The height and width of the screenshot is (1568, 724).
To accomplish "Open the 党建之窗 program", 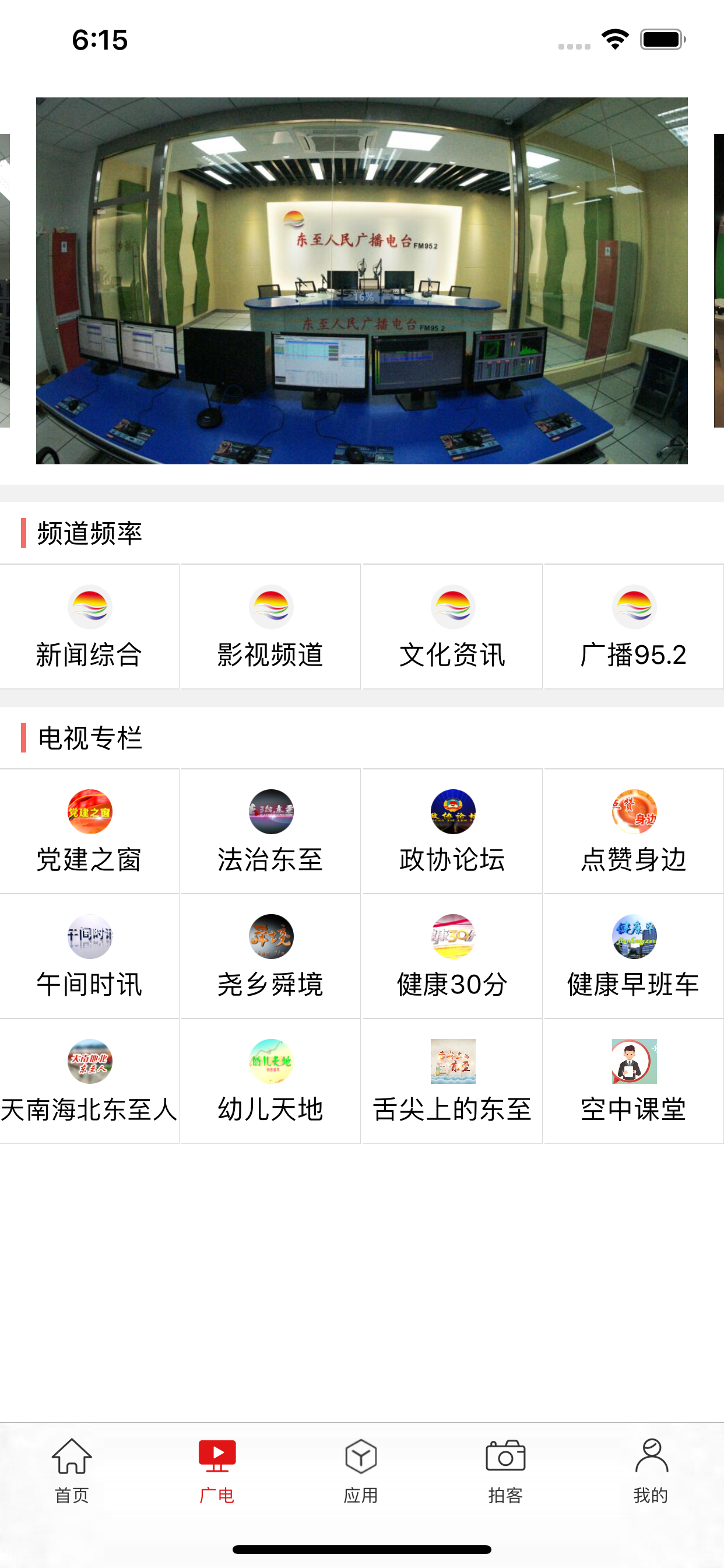I will pyautogui.click(x=89, y=831).
